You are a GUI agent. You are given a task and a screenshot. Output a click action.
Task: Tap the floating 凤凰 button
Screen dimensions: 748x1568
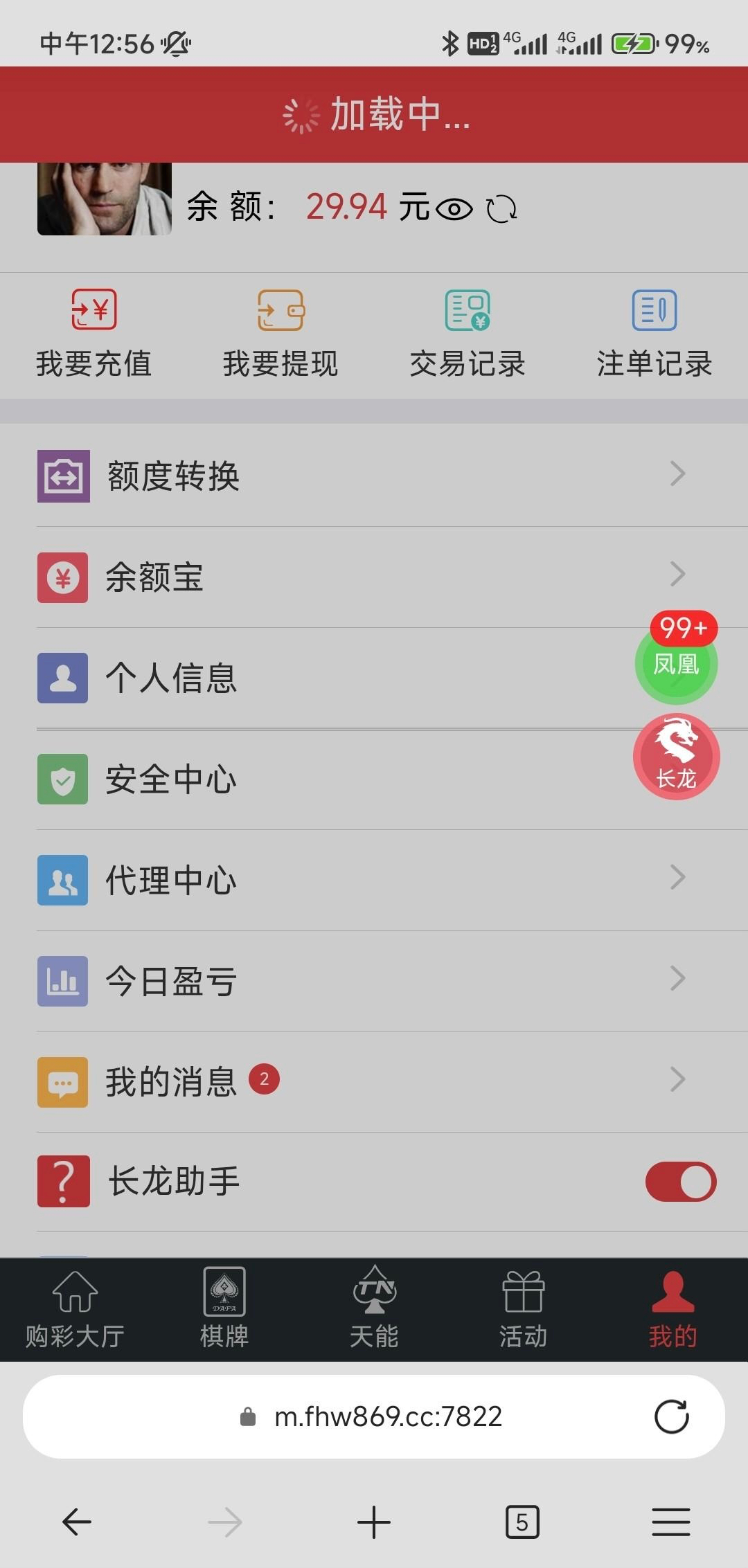click(676, 663)
